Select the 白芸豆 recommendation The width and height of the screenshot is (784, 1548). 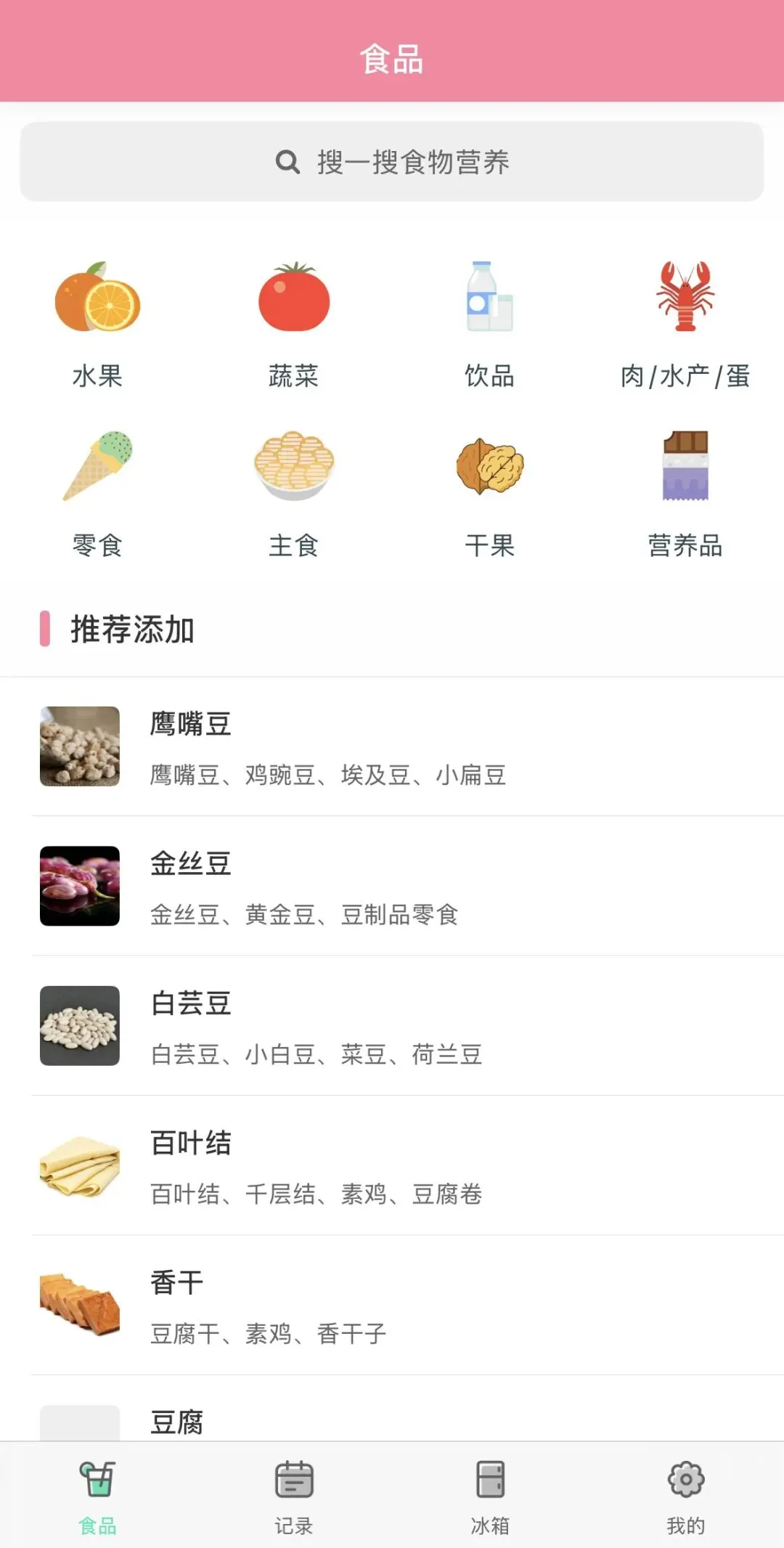tap(392, 1026)
